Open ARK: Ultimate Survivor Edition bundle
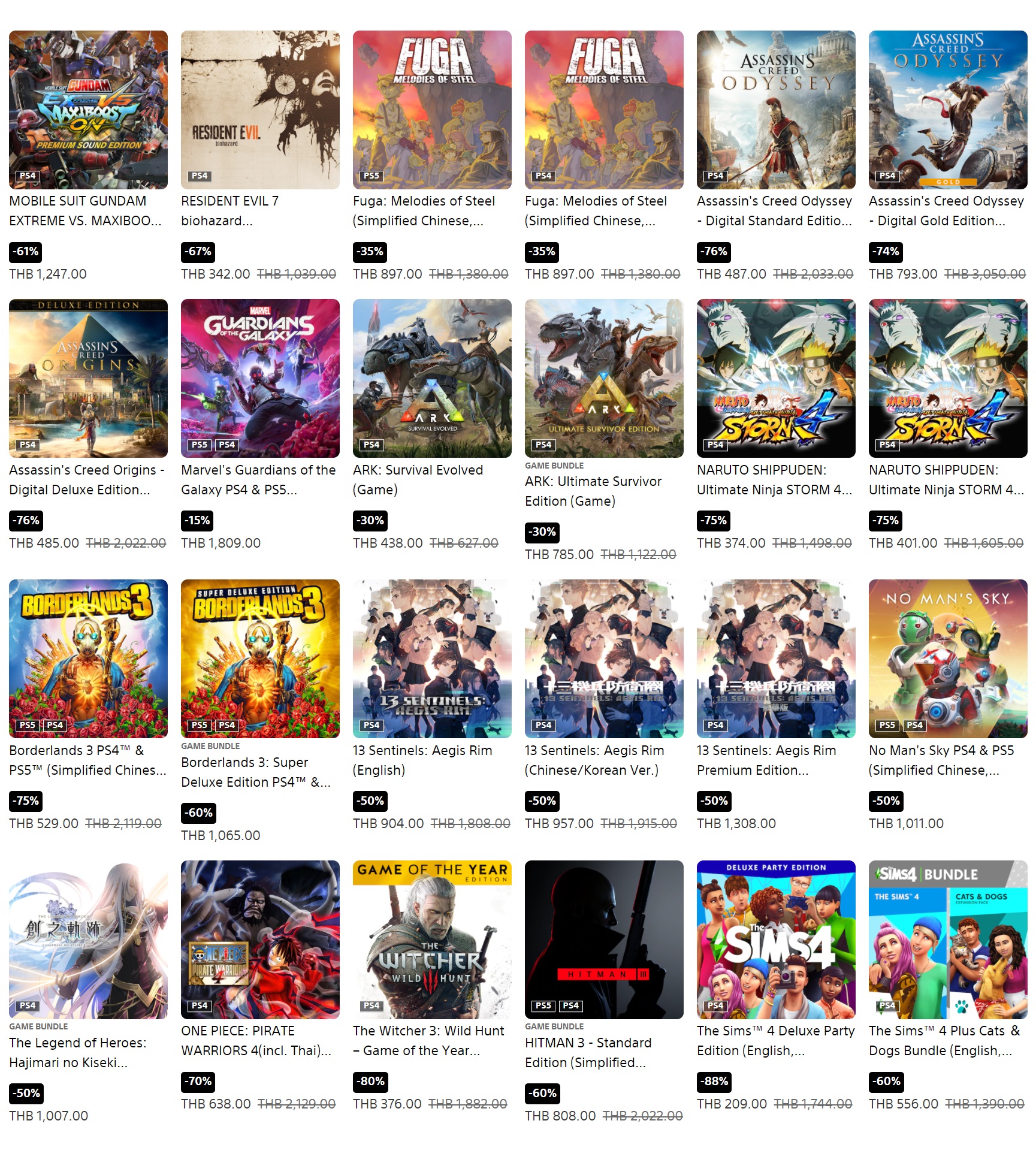This screenshot has width=1036, height=1175. coord(604,378)
